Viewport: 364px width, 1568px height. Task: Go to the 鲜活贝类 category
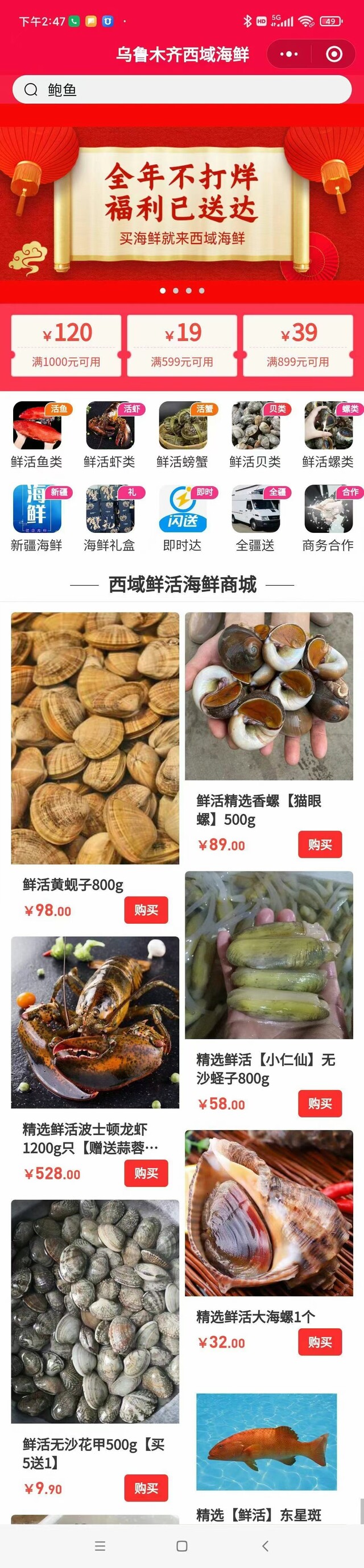click(x=255, y=435)
